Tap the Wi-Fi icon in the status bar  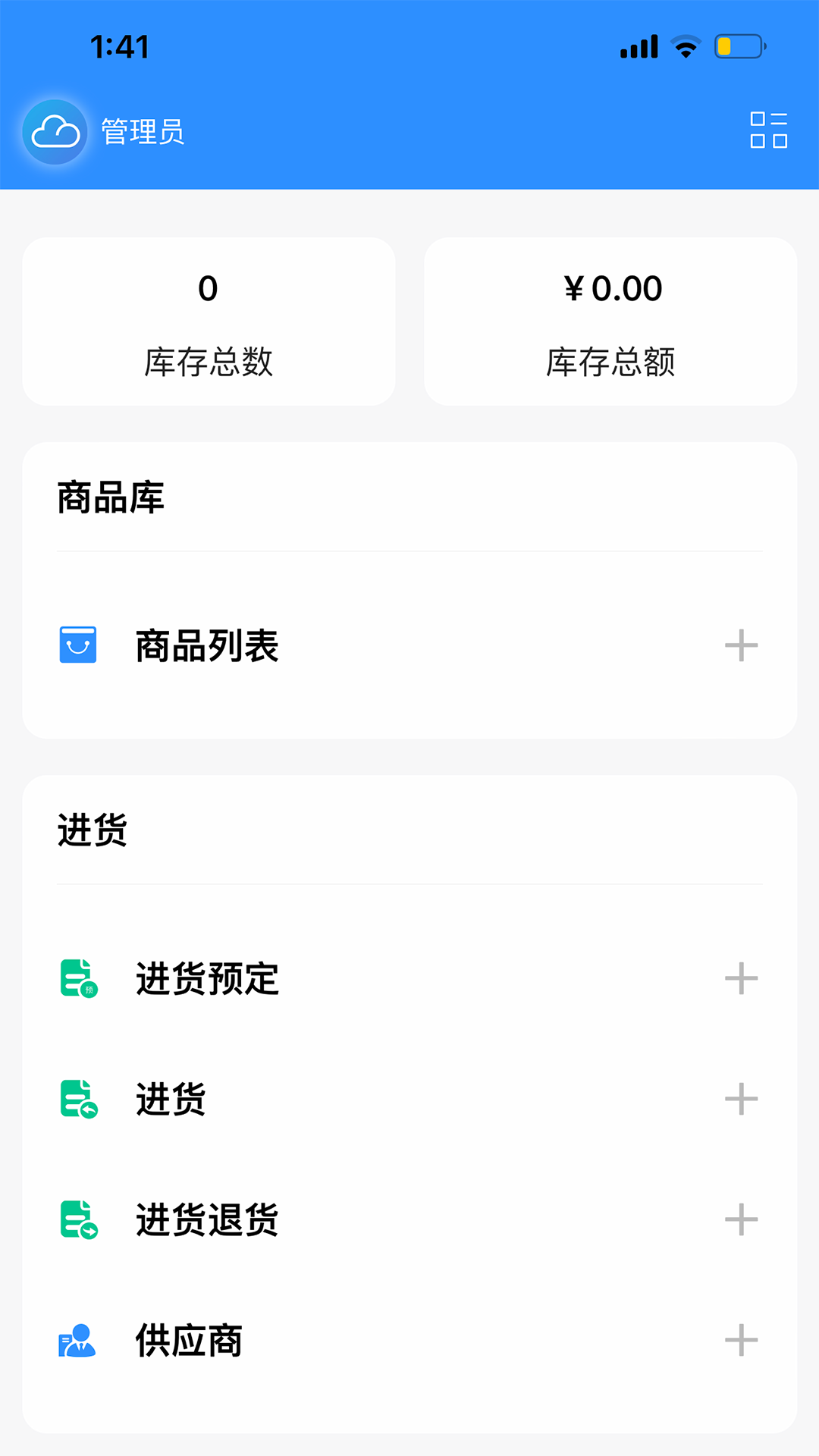point(685,47)
